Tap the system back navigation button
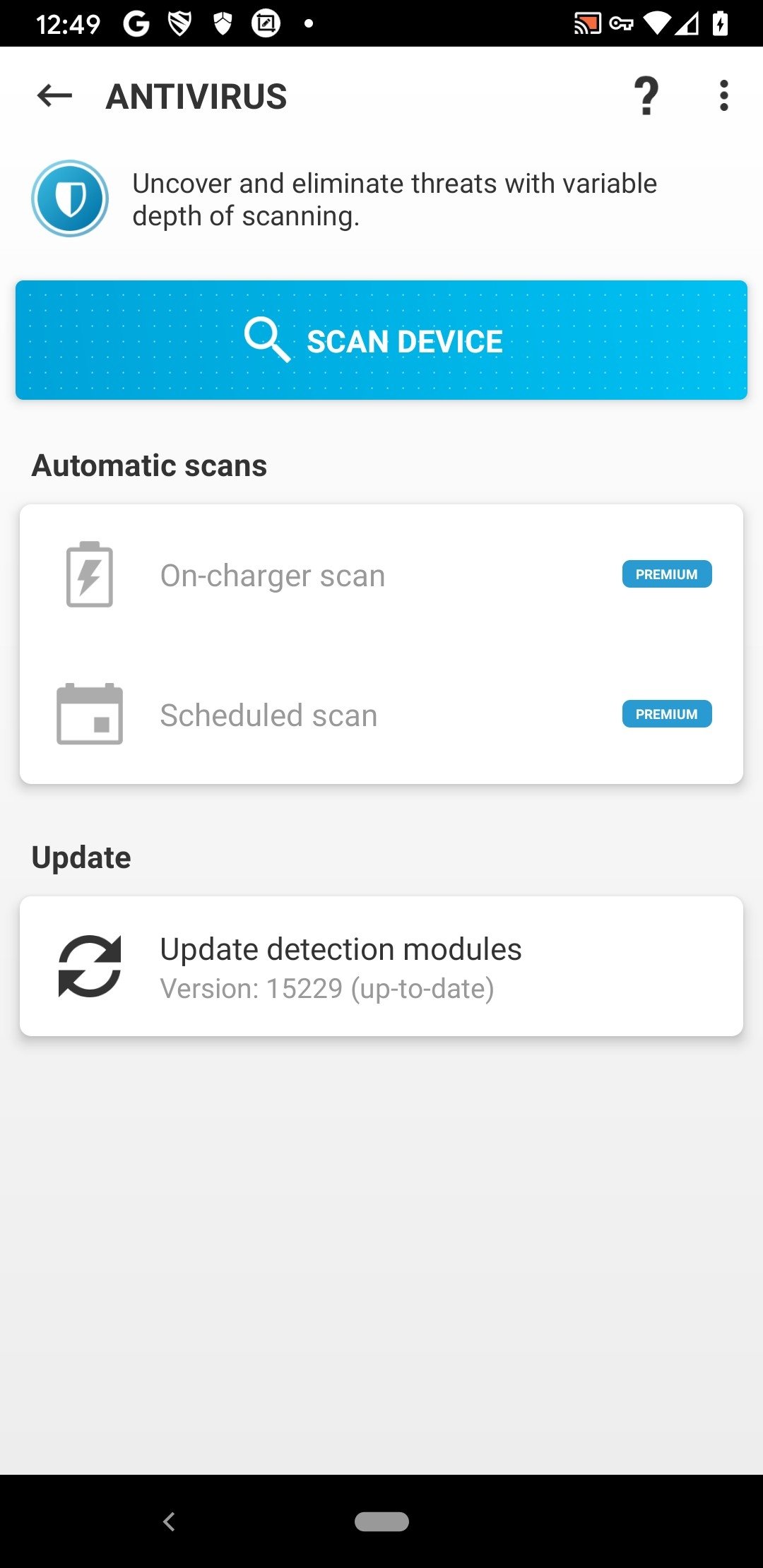The image size is (763, 1568). click(x=169, y=1521)
